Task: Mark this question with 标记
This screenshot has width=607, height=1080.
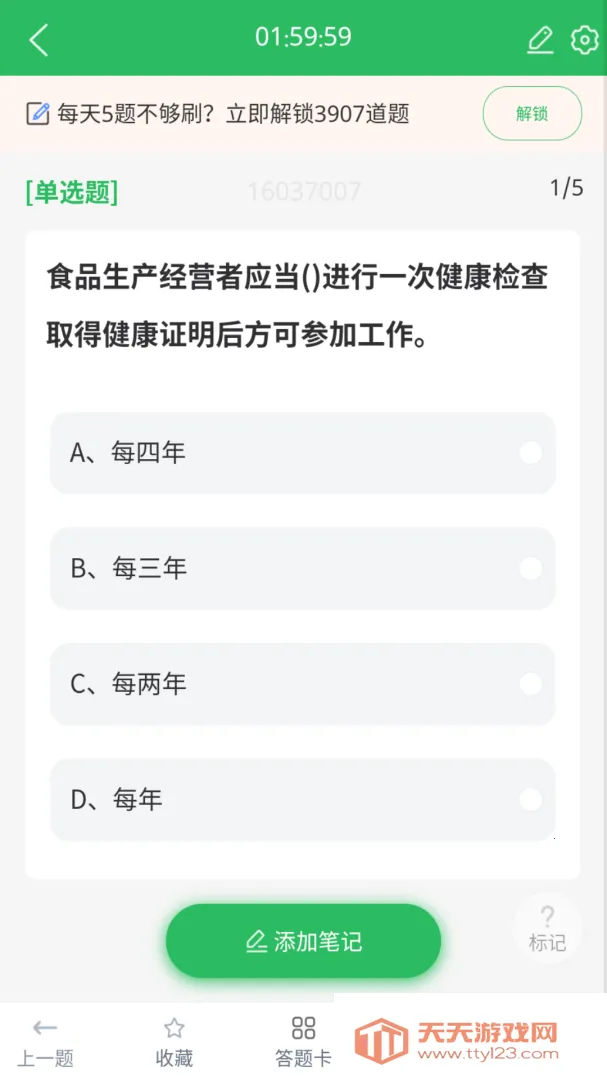Action: 547,929
